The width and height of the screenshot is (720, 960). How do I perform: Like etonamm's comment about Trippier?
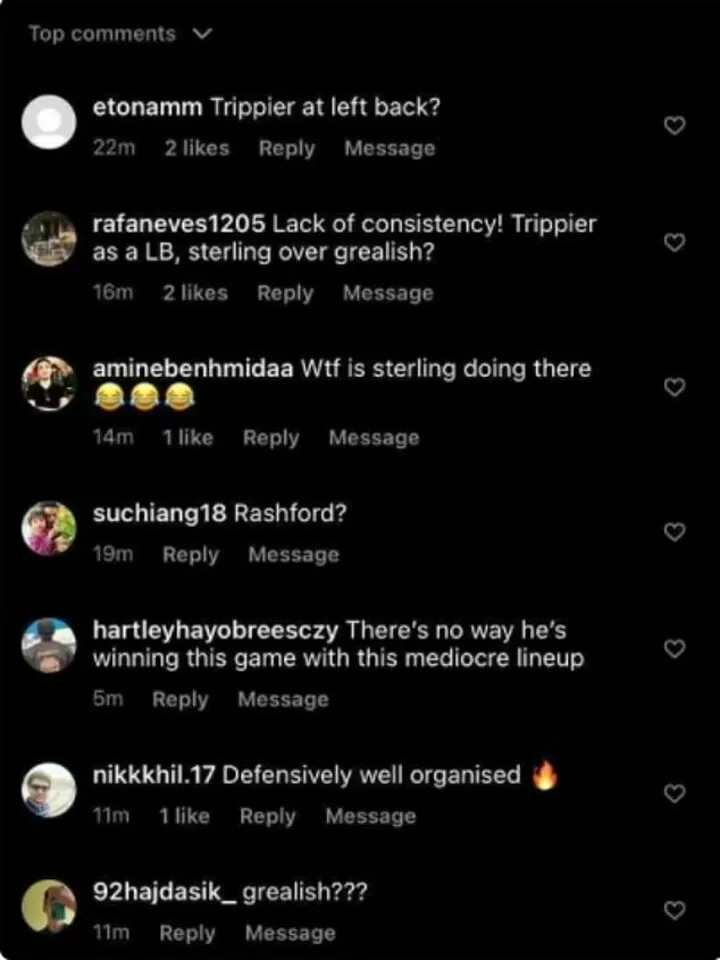coord(675,125)
